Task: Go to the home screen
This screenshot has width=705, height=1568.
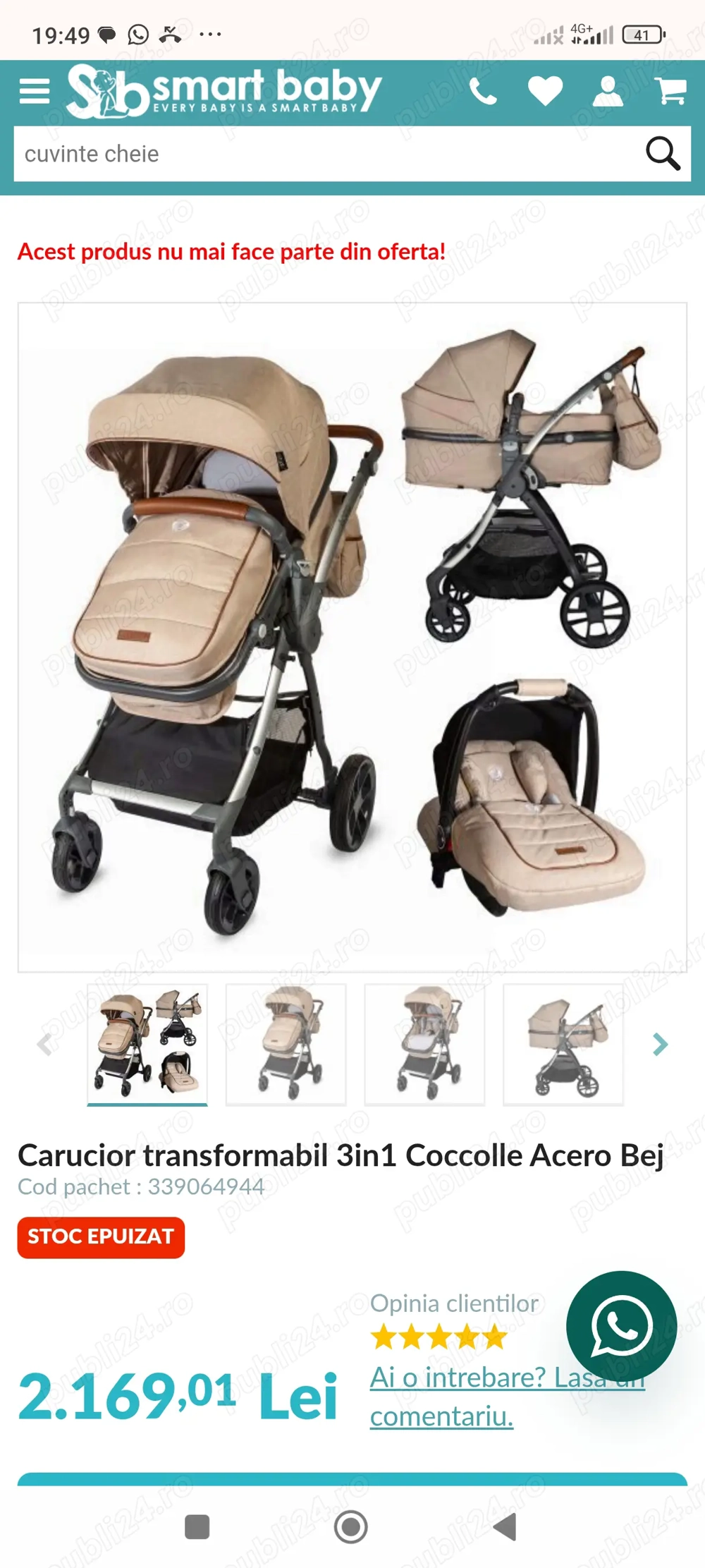Action: (x=350, y=1527)
